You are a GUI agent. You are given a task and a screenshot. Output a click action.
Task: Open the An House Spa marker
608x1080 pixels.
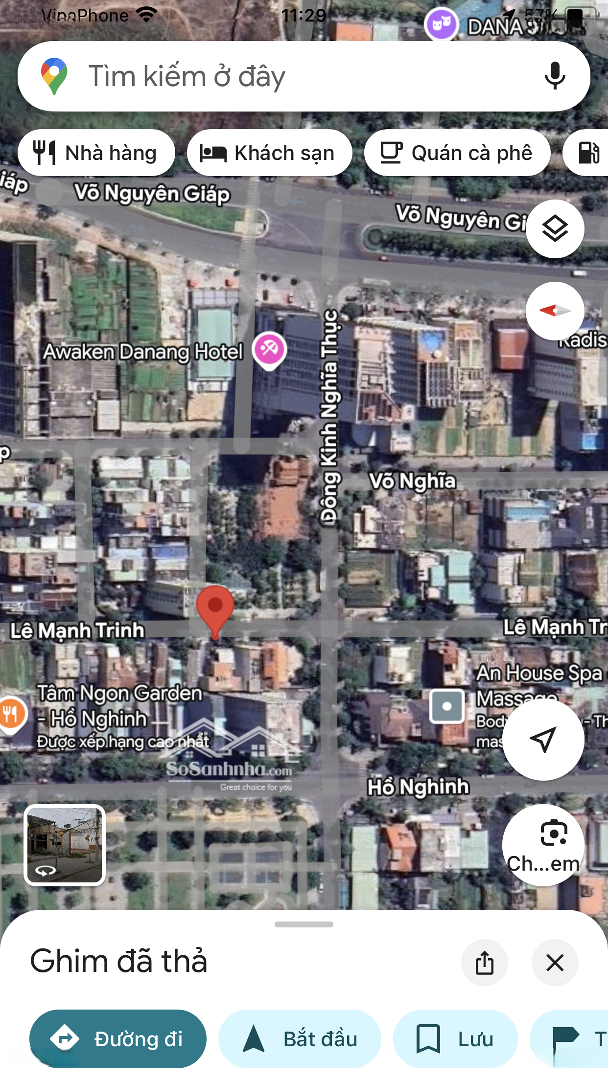[x=447, y=707]
